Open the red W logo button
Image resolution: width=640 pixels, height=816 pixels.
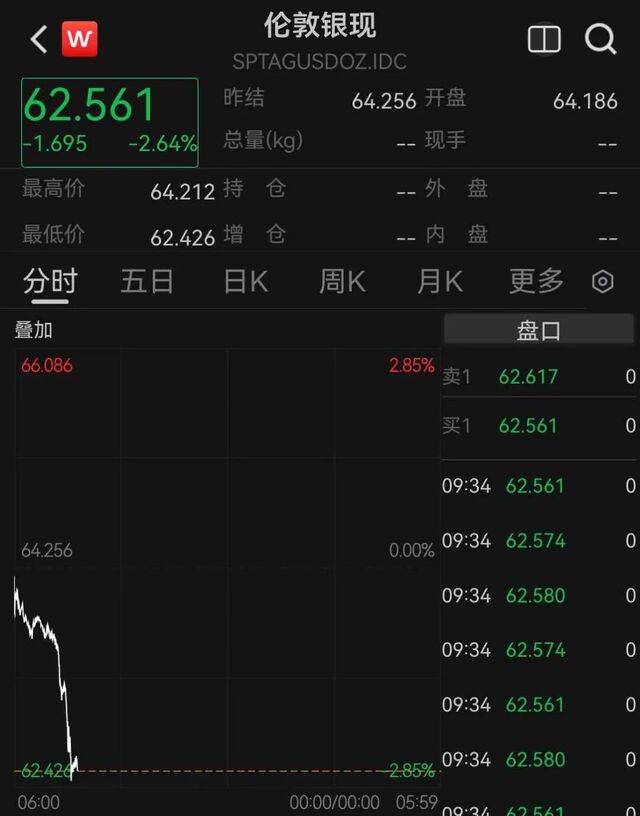point(80,39)
